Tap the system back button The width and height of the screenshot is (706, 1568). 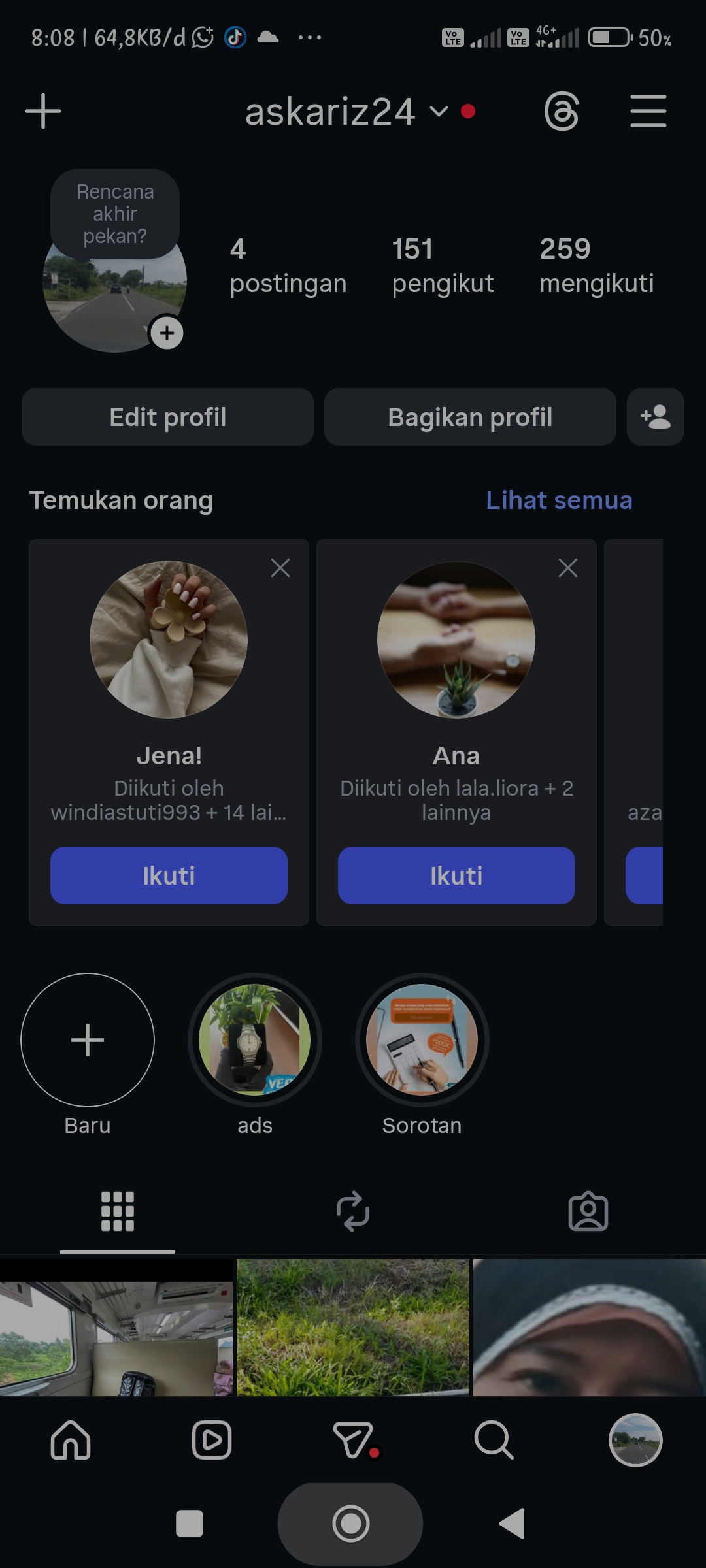point(513,1524)
